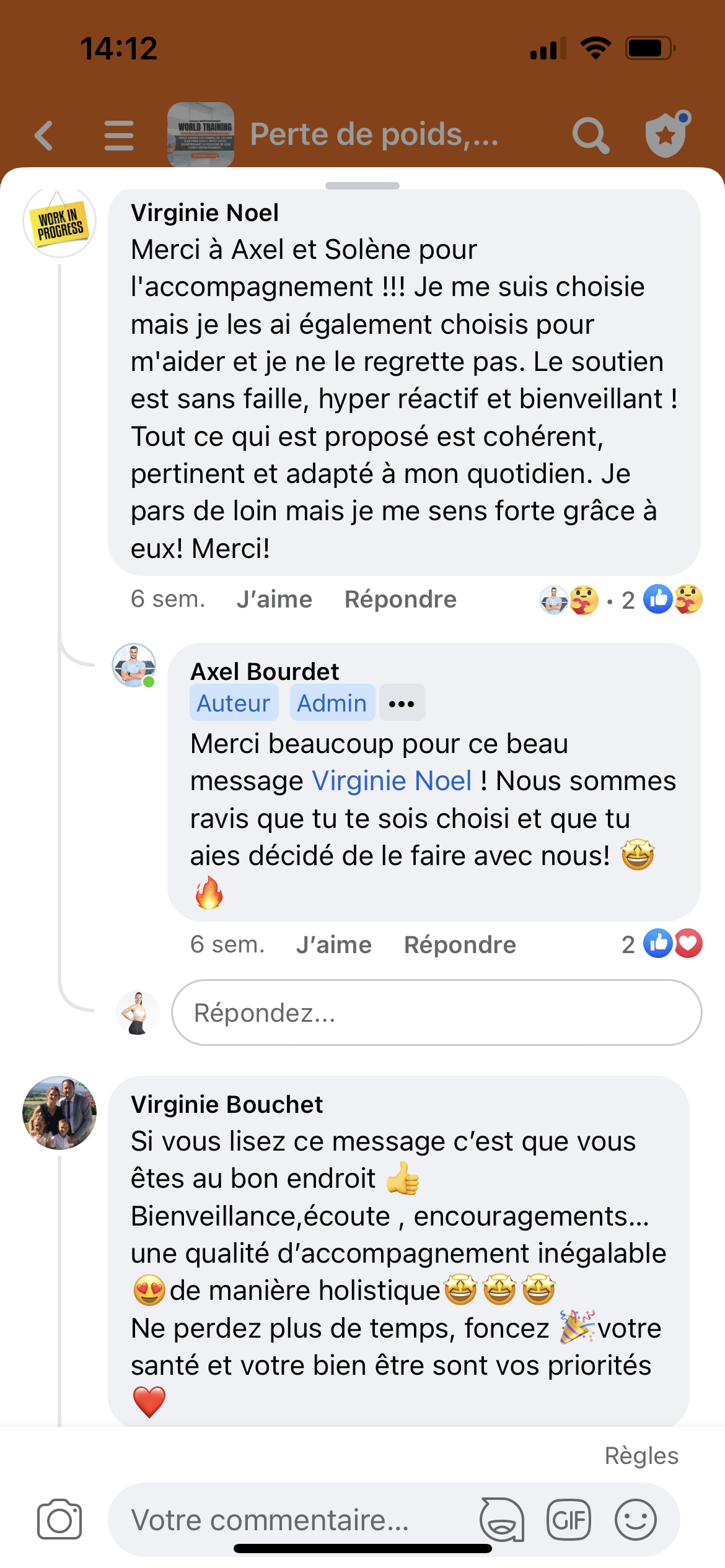Like Axel Bourdet's reply
The image size is (725, 1568).
click(333, 945)
